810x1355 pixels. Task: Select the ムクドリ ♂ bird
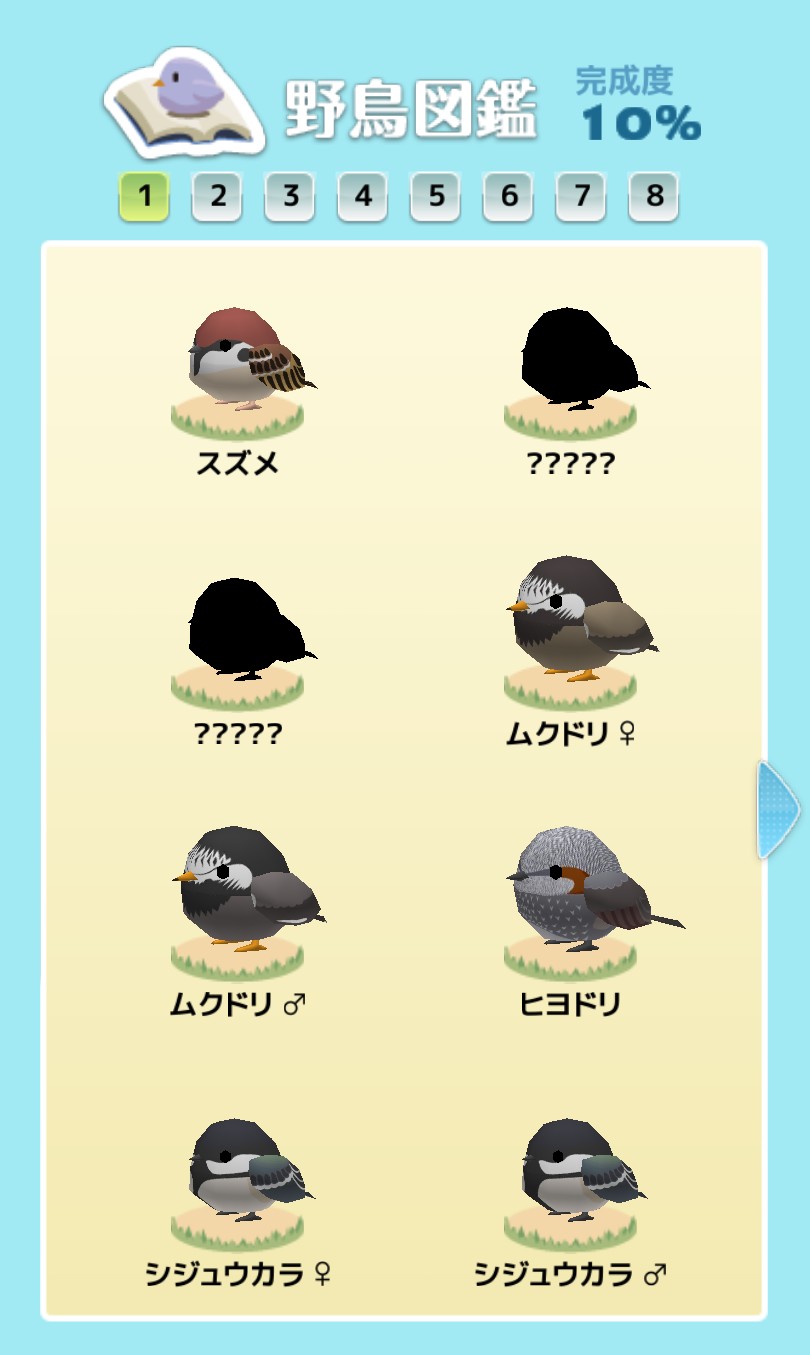click(x=238, y=900)
